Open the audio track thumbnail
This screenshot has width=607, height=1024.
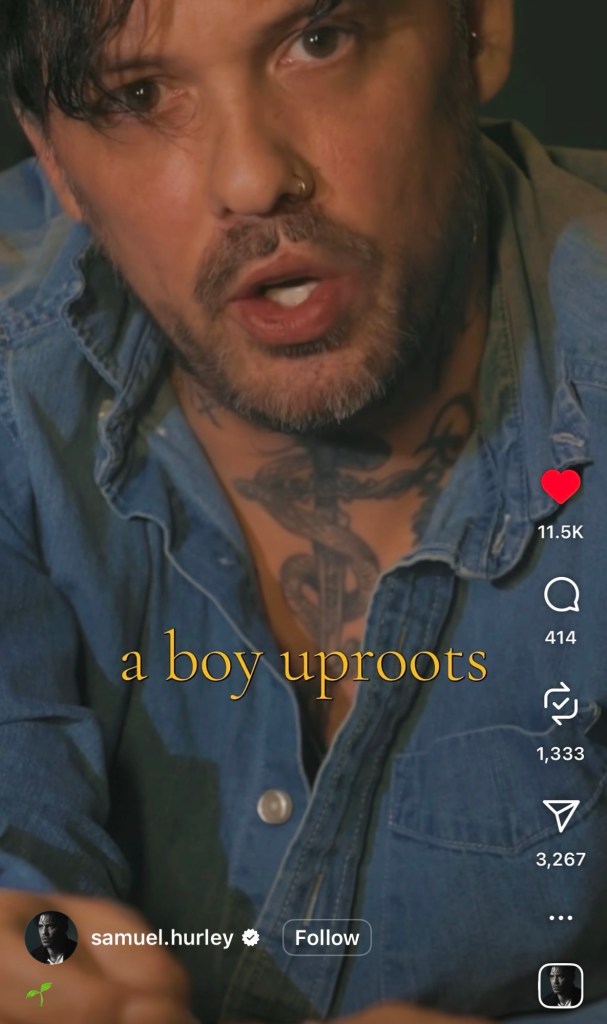561,985
